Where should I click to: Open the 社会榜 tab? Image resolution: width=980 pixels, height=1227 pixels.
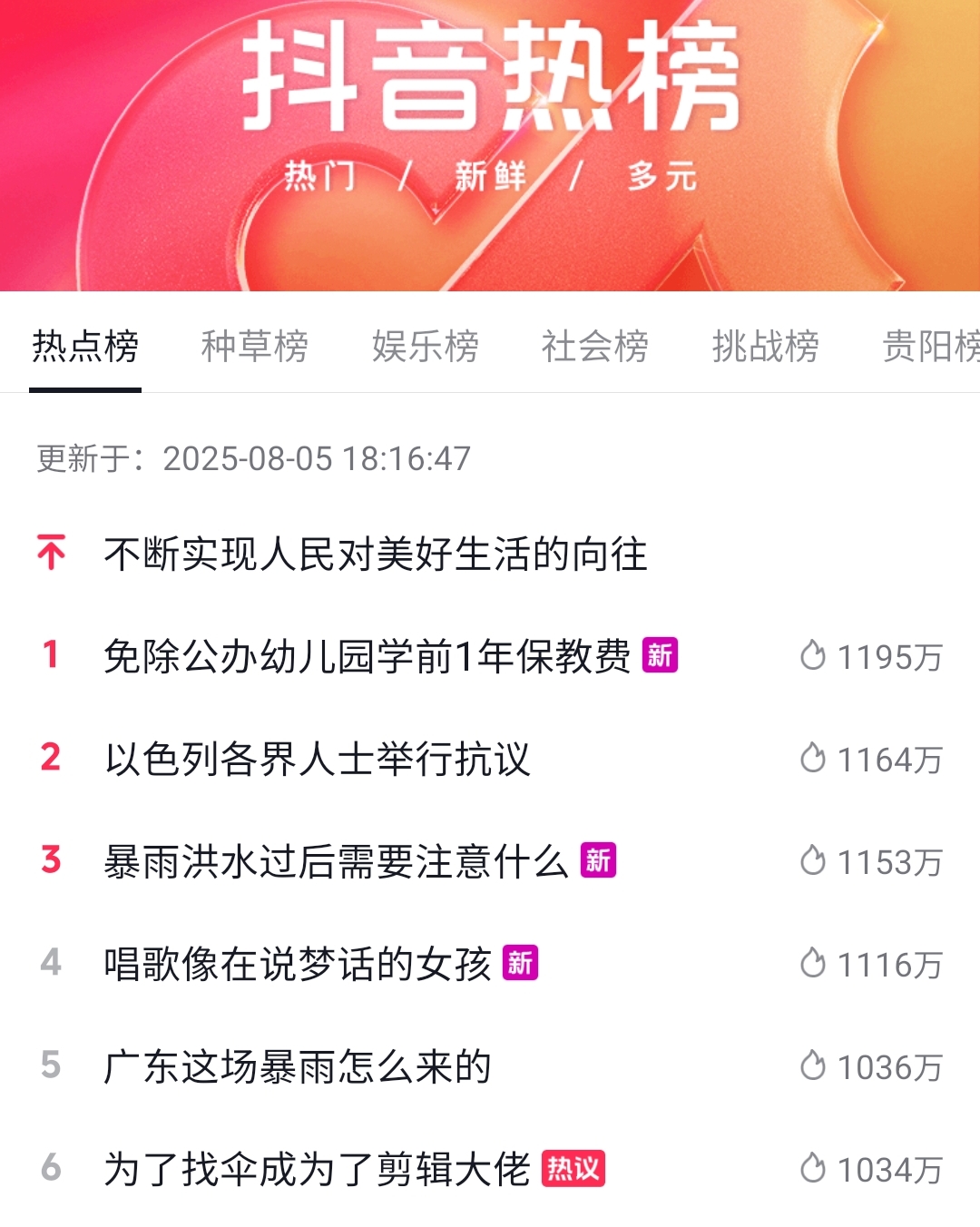(x=594, y=347)
